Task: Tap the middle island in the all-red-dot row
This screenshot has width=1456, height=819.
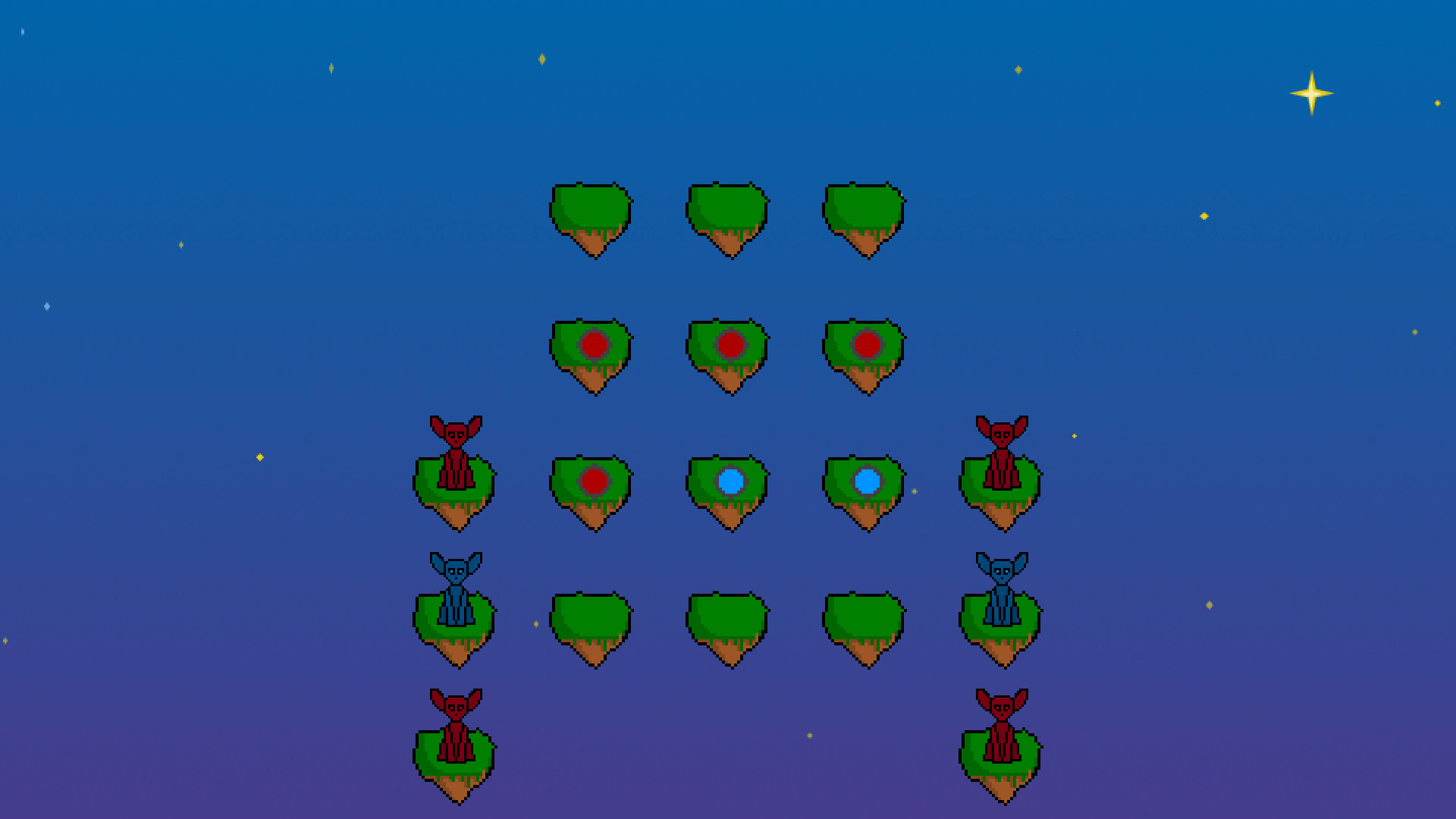Action: [730, 349]
